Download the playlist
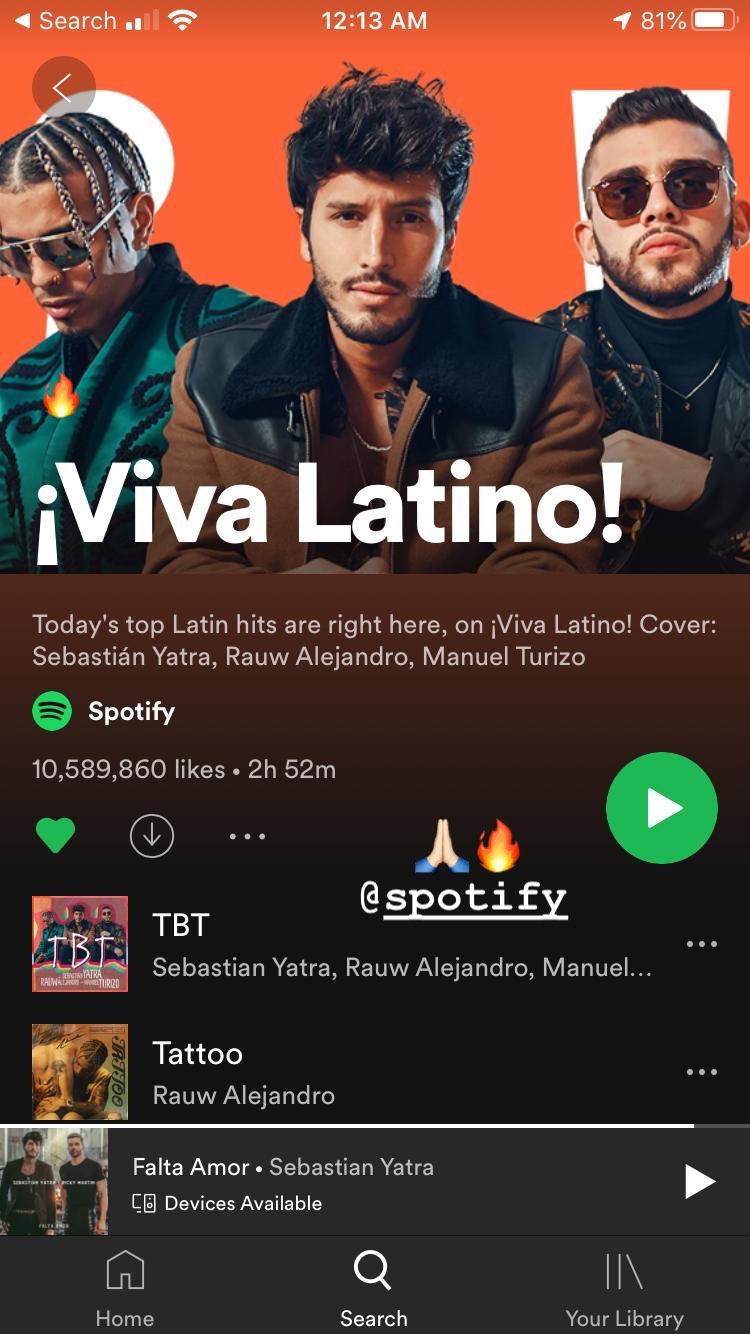Screen dimensions: 750x1334 click(x=152, y=836)
